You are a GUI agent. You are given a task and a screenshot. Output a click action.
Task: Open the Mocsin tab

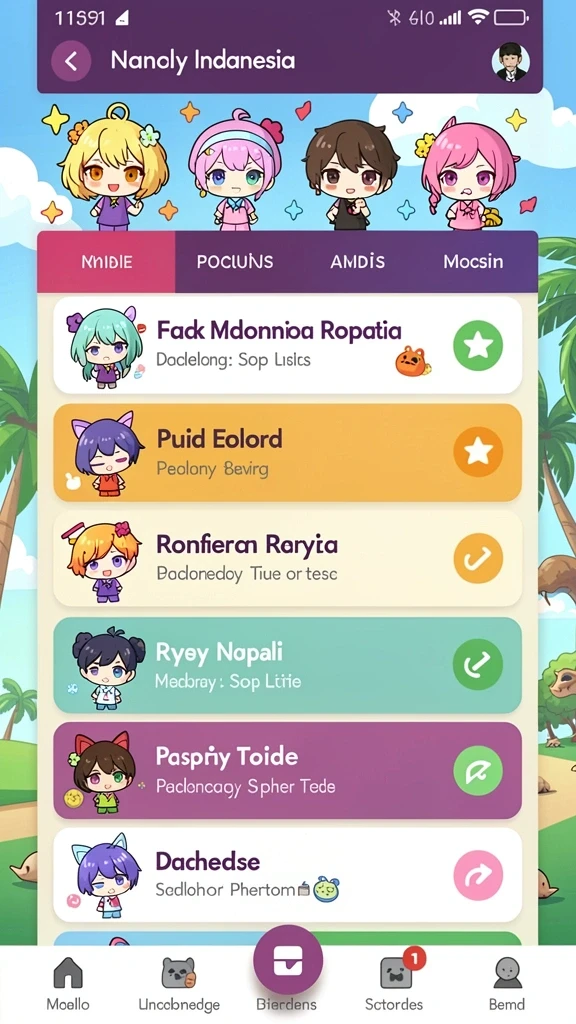tap(473, 262)
